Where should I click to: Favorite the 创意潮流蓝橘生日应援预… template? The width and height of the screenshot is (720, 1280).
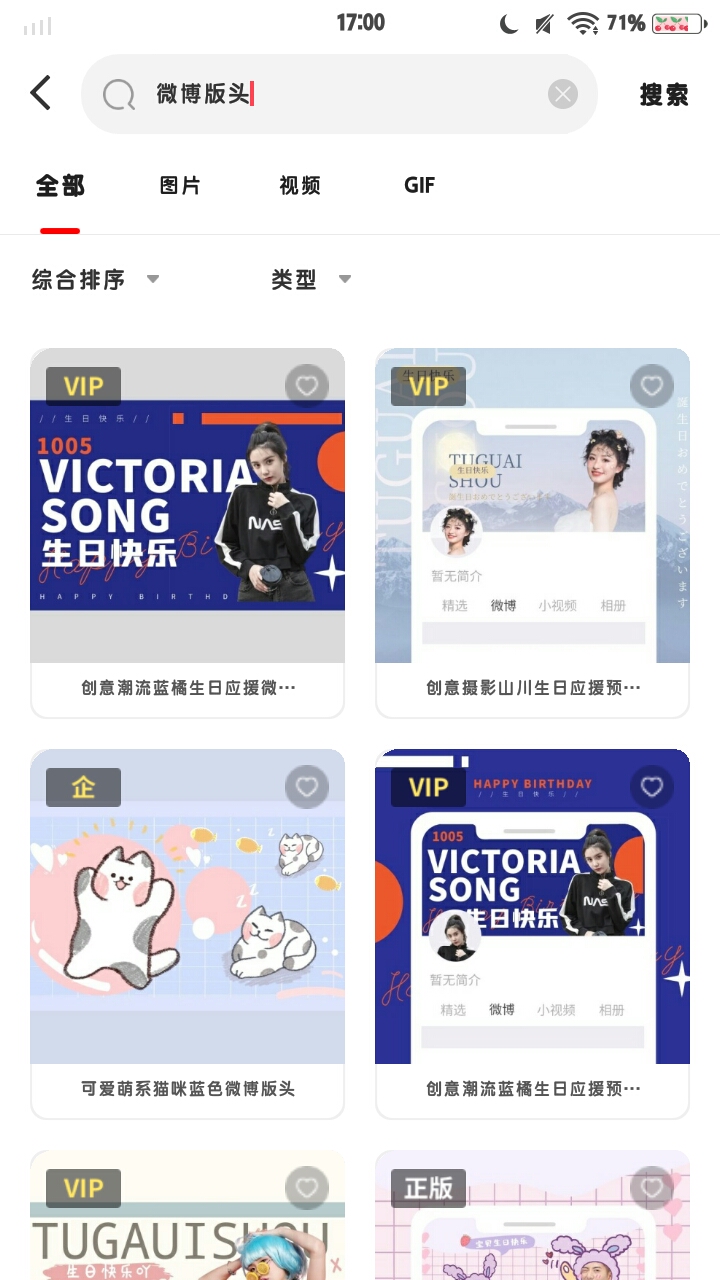[652, 787]
